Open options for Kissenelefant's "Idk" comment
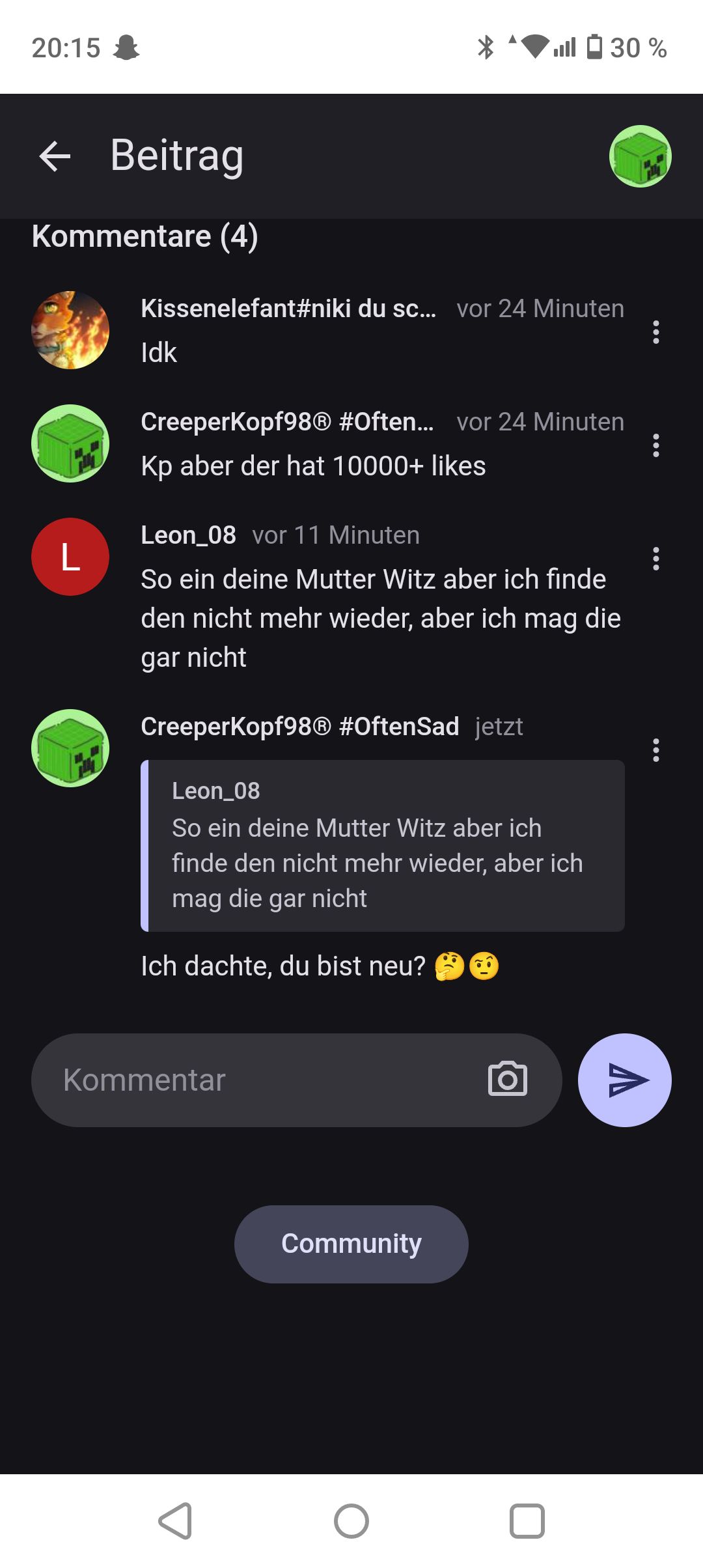Screen dimensions: 703x1568 click(x=655, y=332)
